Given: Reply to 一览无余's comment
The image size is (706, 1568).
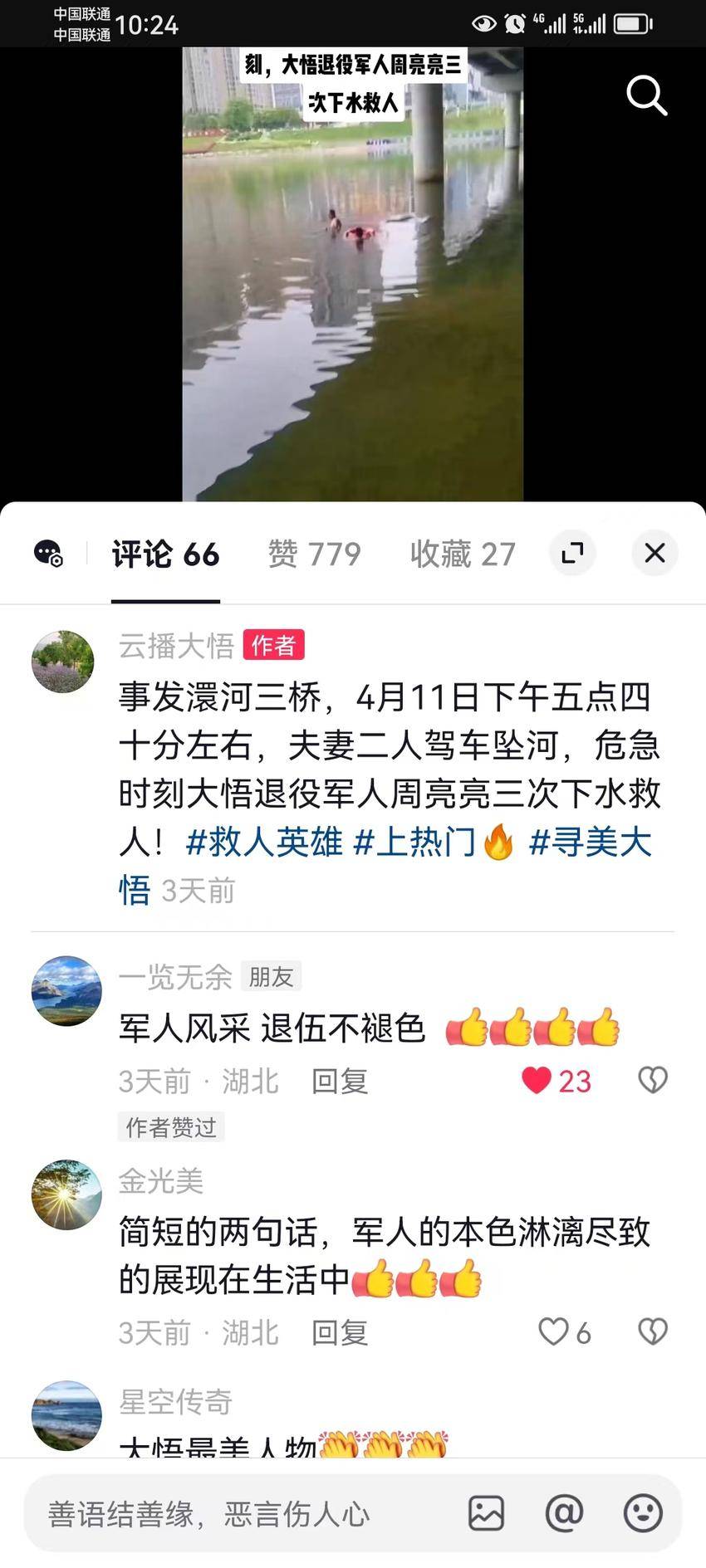Looking at the screenshot, I should (x=339, y=1081).
